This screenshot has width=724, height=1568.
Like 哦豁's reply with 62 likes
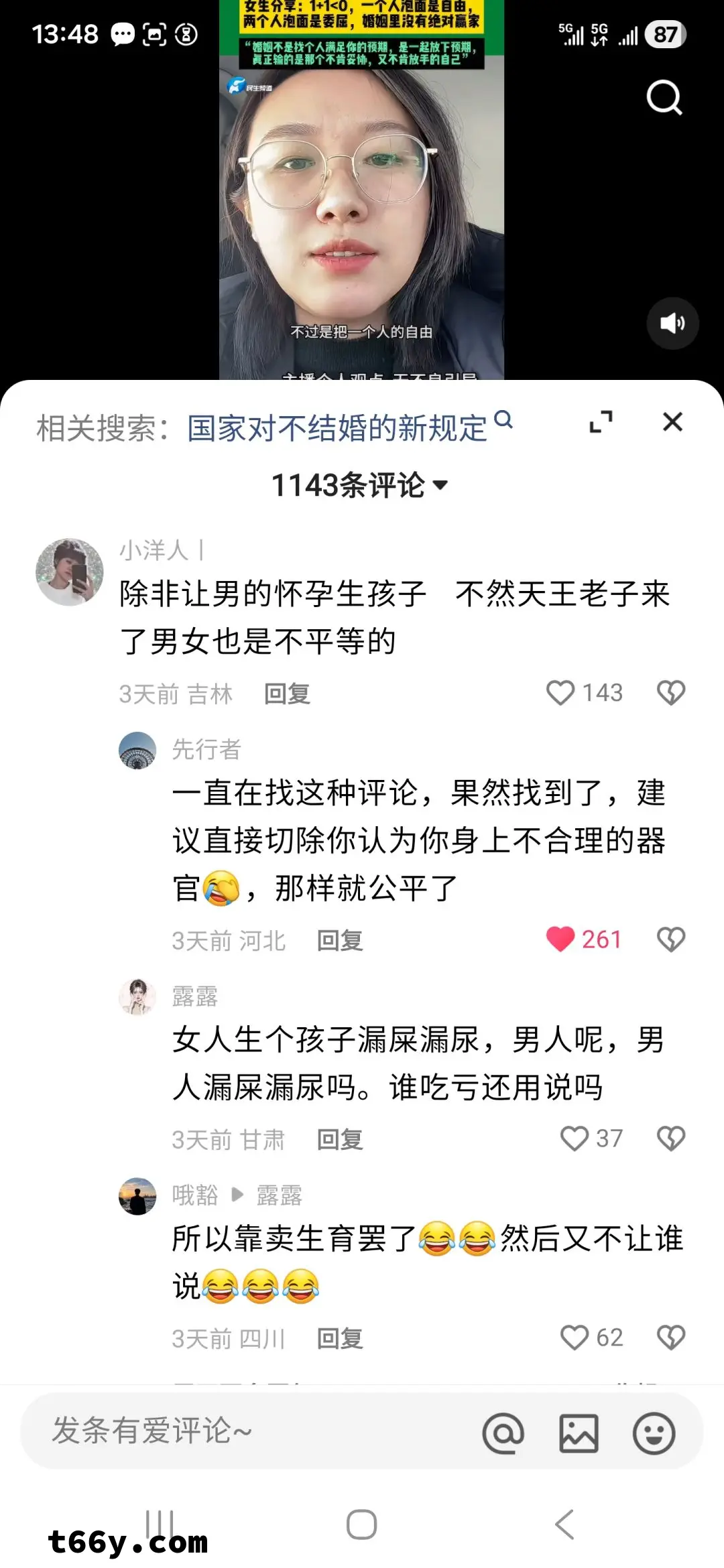click(575, 1337)
